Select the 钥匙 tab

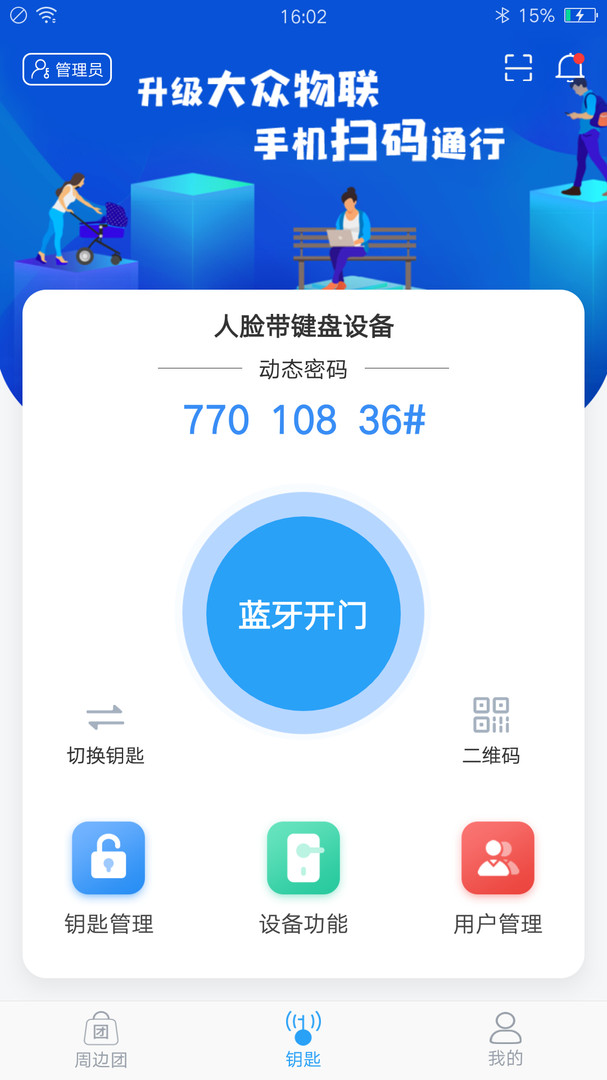pos(303,1040)
